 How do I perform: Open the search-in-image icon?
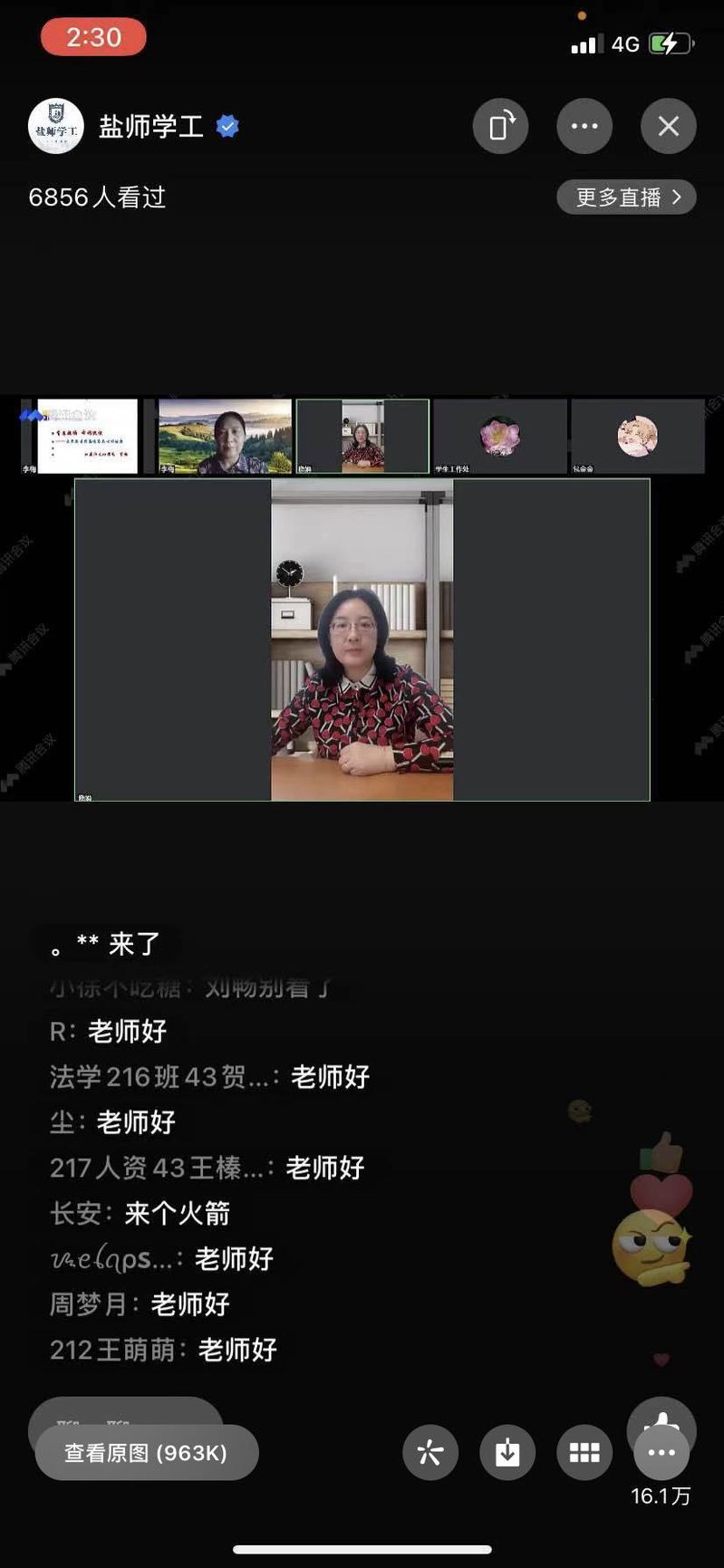coord(430,1453)
